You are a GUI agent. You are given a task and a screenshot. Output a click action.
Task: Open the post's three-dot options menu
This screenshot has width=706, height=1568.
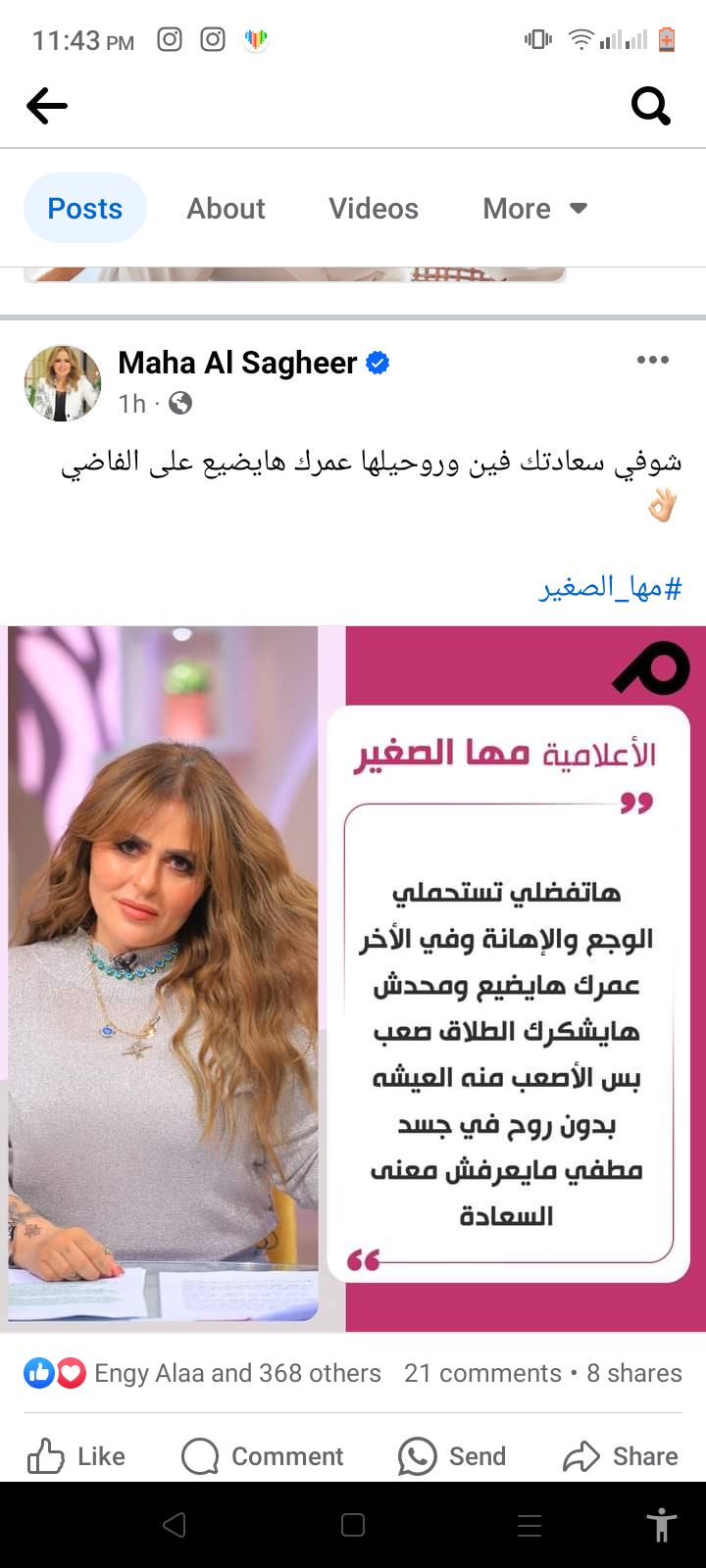tap(652, 361)
